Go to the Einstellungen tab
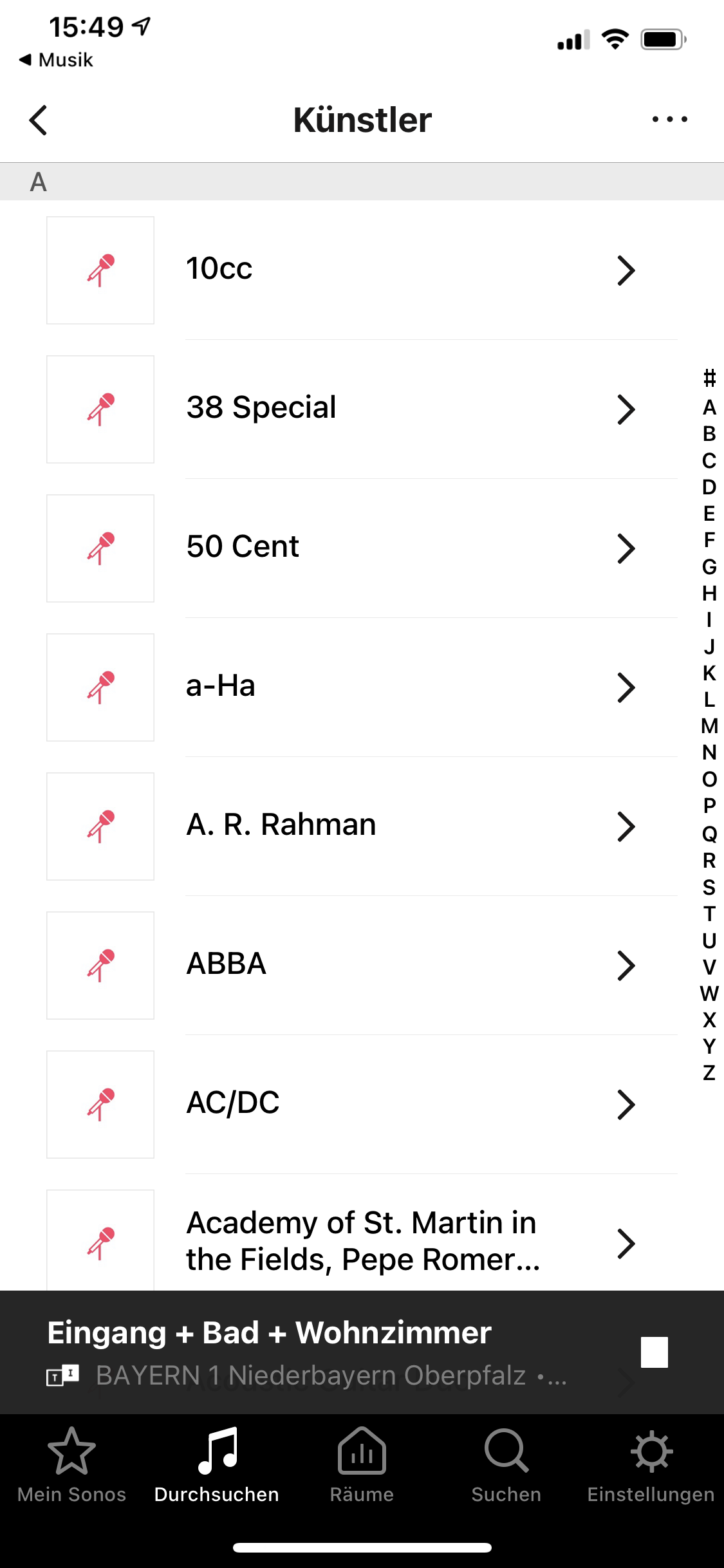The height and width of the screenshot is (1568, 724). coord(651,1464)
